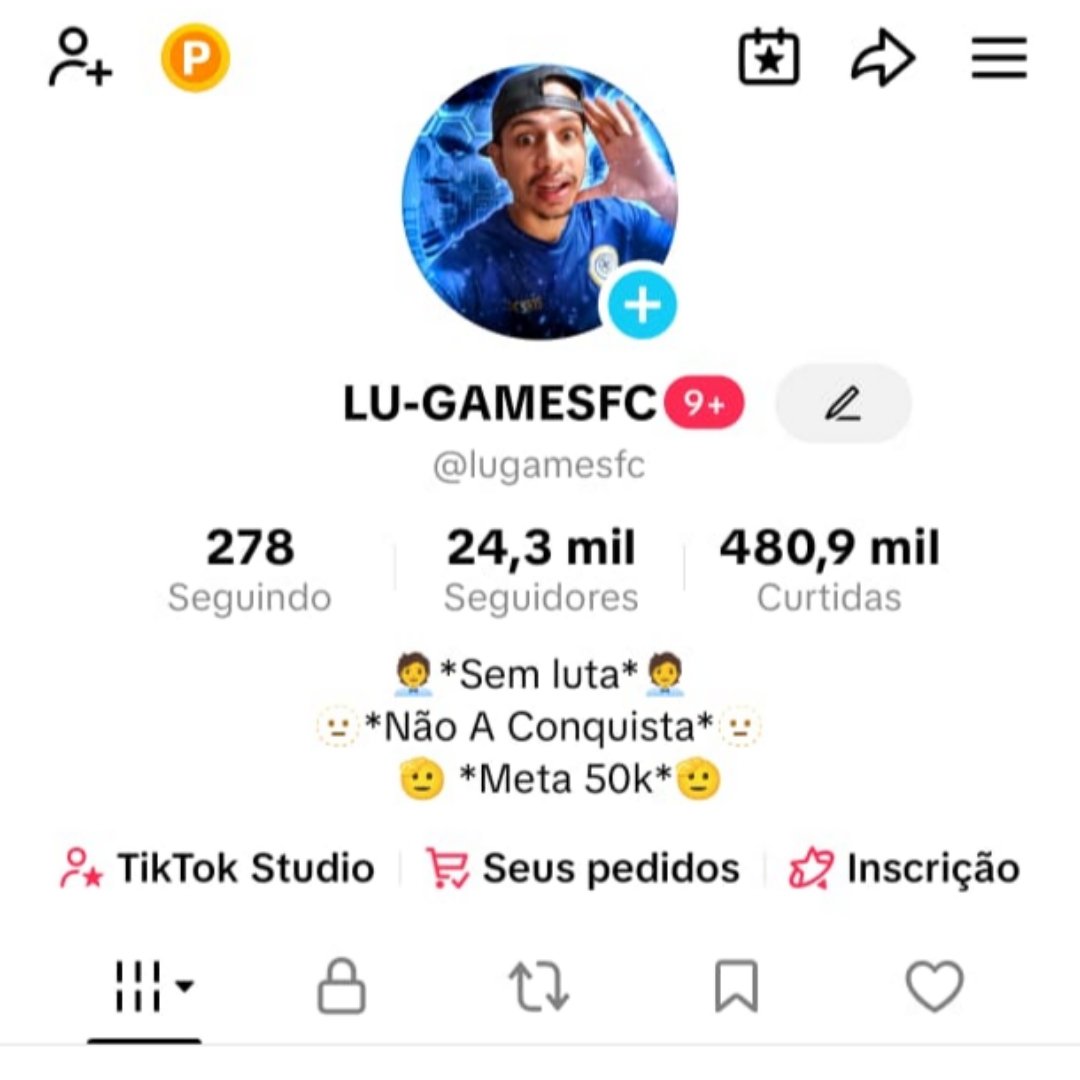Open TikTok Studio
This screenshot has height=1080, width=1080.
click(218, 868)
